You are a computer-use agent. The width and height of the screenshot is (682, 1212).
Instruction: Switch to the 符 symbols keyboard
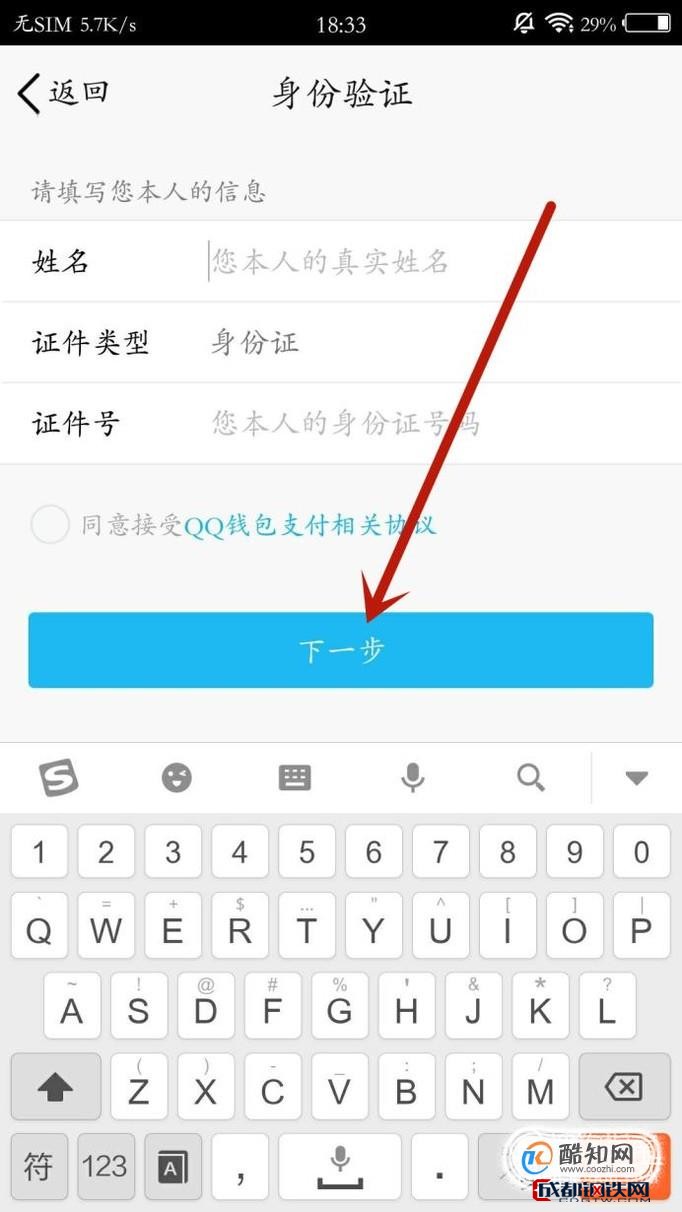click(39, 1166)
